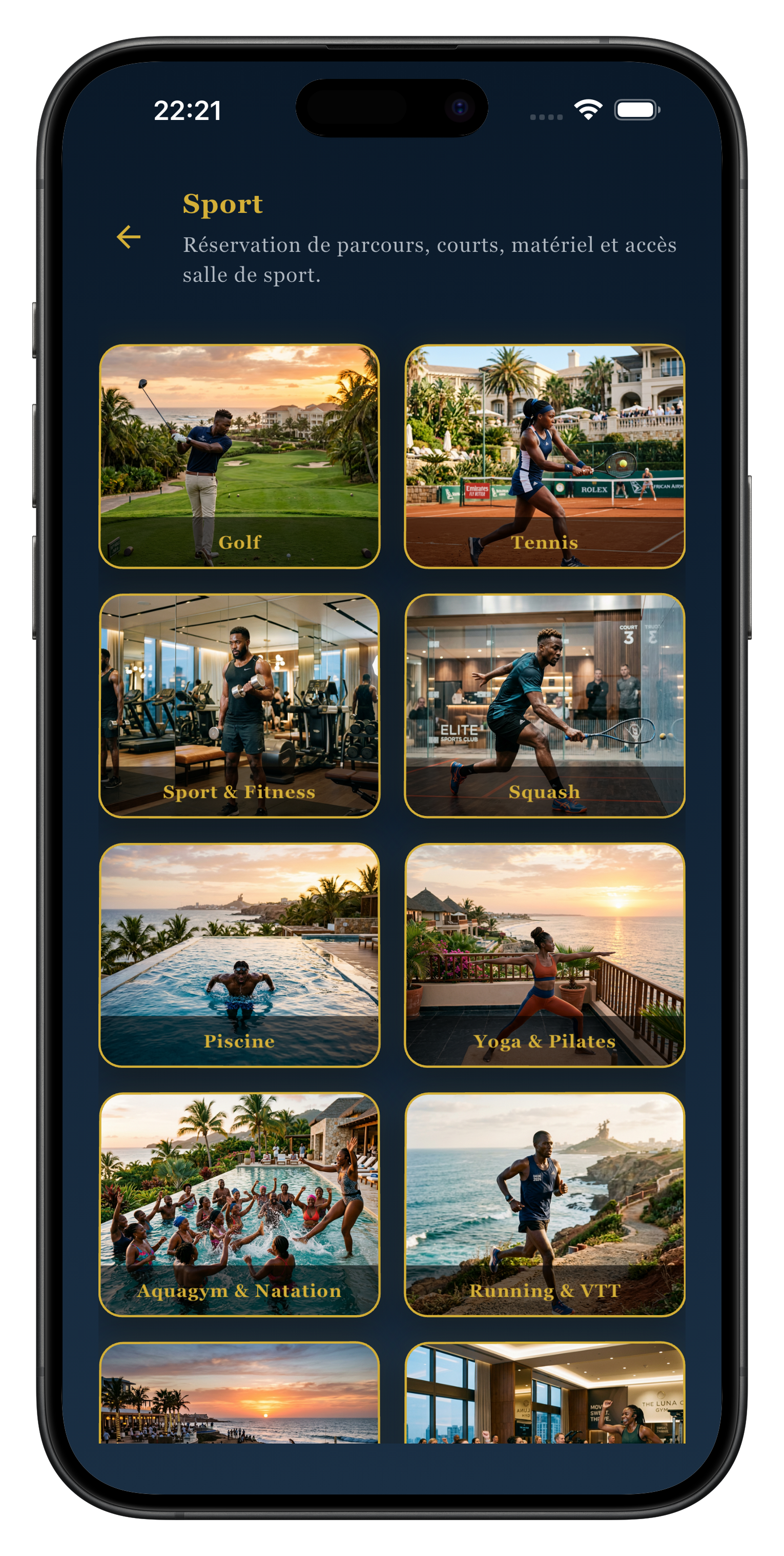Open Aquagym & Natation category
Image resolution: width=784 pixels, height=1556 pixels.
(239, 1204)
